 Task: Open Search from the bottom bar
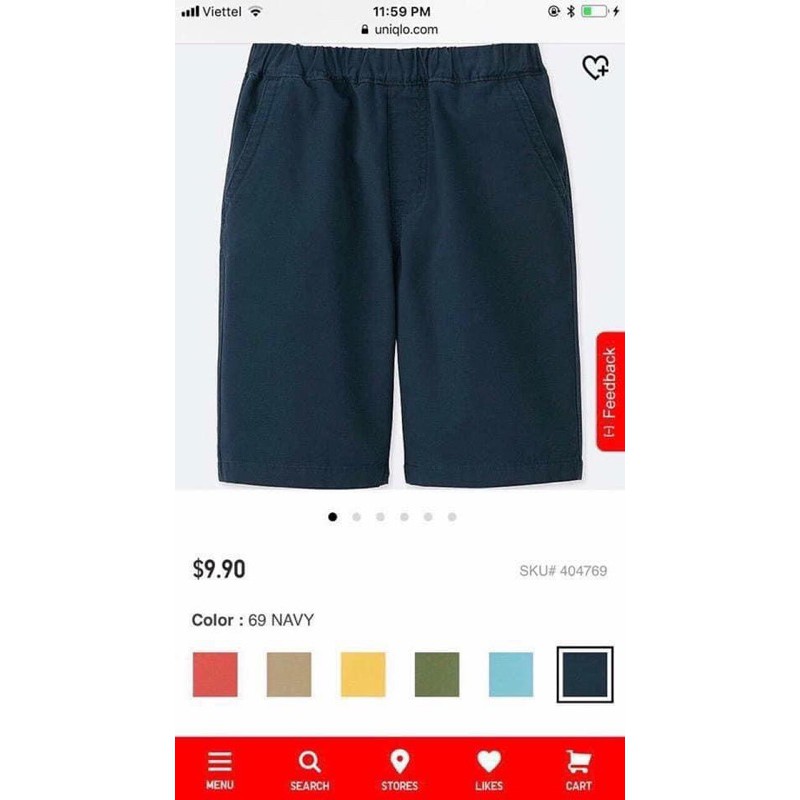(309, 769)
